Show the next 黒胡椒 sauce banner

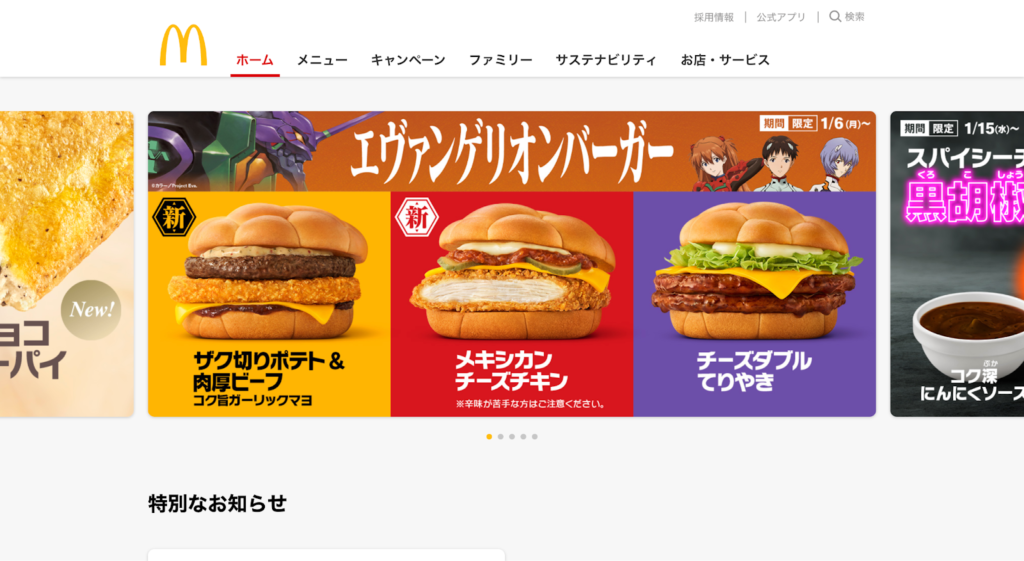click(x=957, y=264)
